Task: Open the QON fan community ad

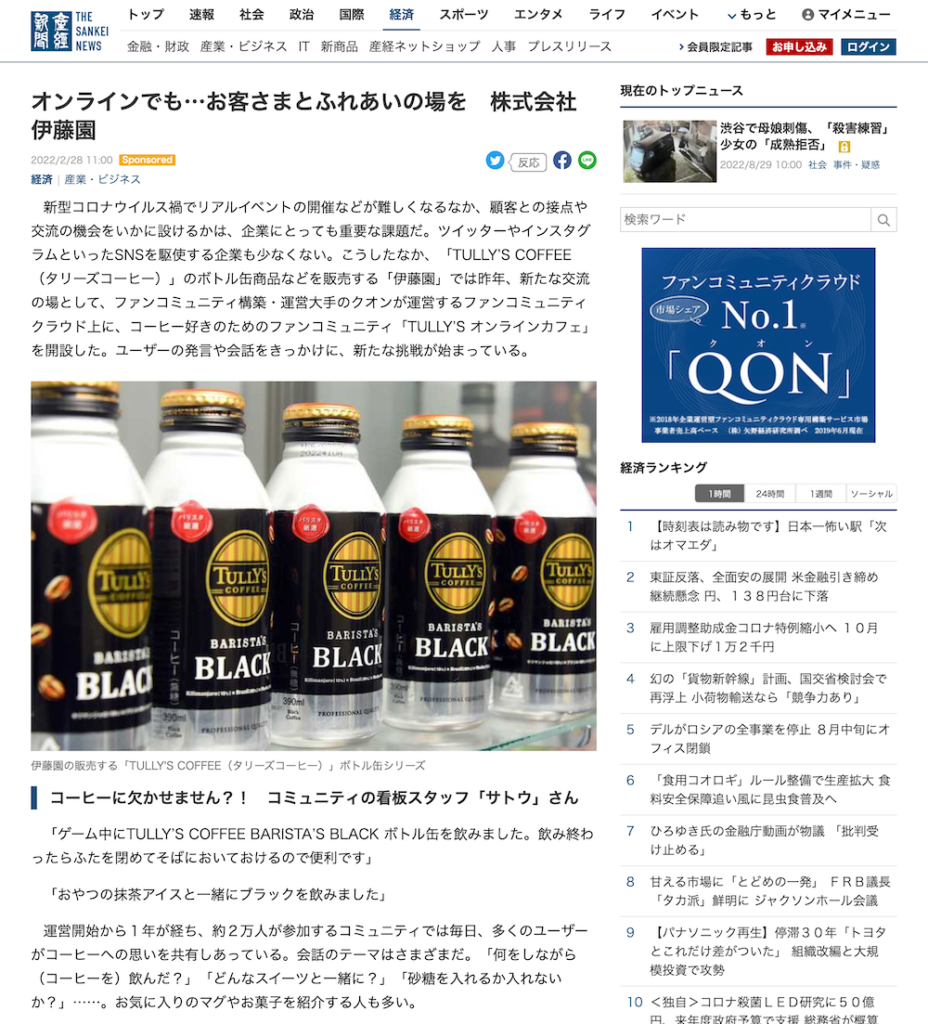Action: [758, 344]
